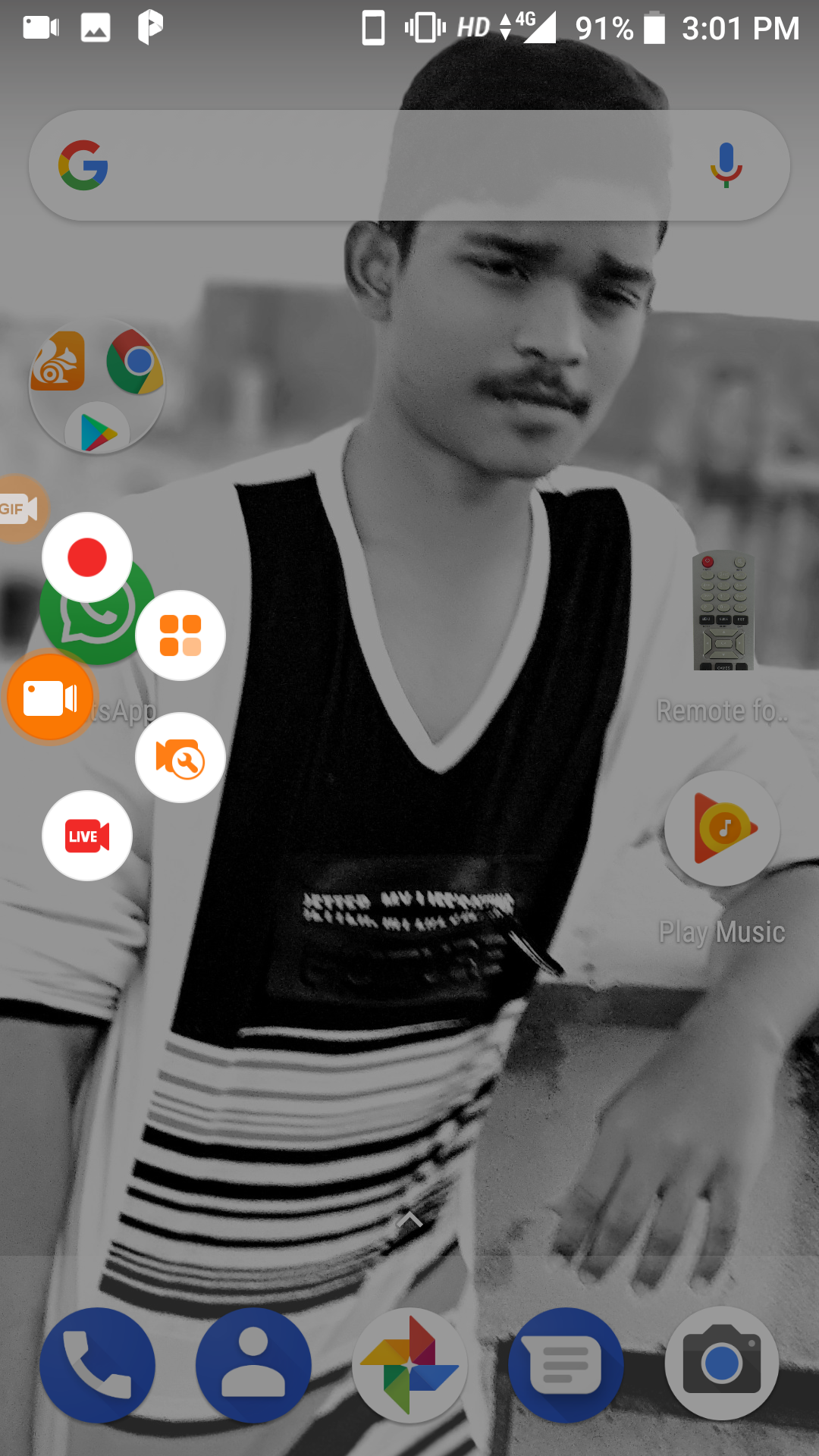Launch the Camera from the dock

[722, 1365]
